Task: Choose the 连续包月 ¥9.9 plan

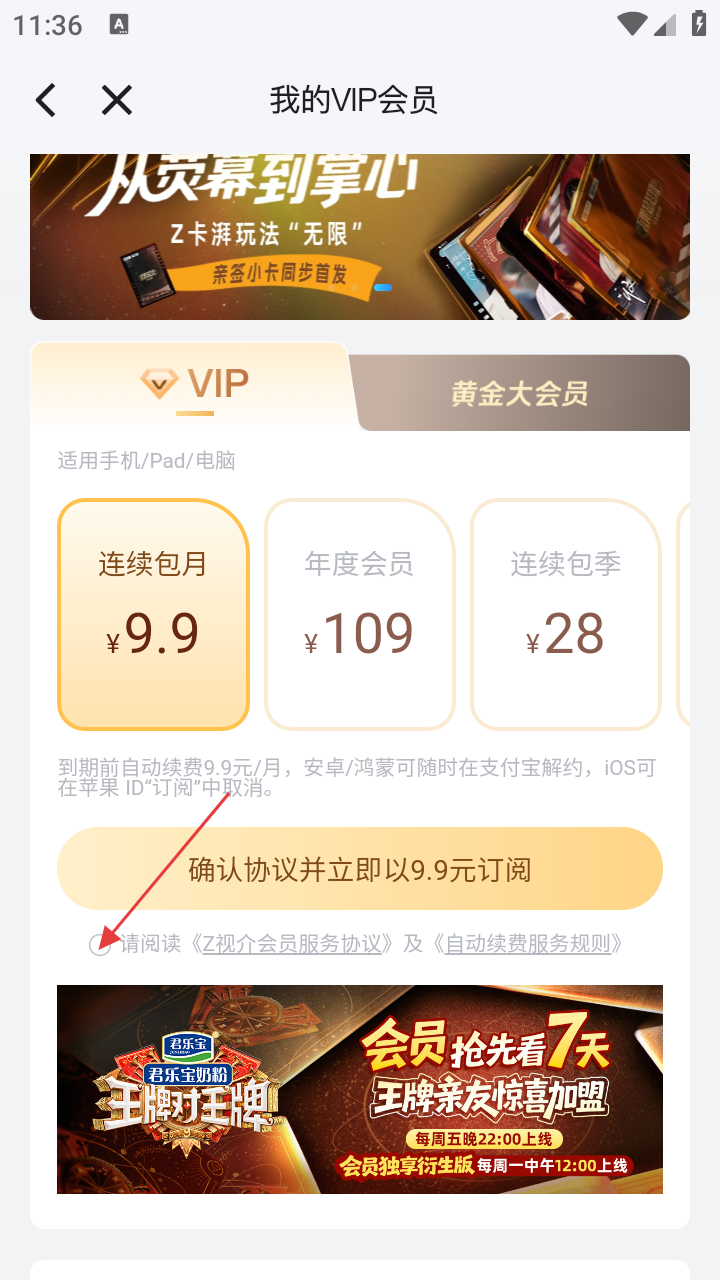Action: point(153,614)
